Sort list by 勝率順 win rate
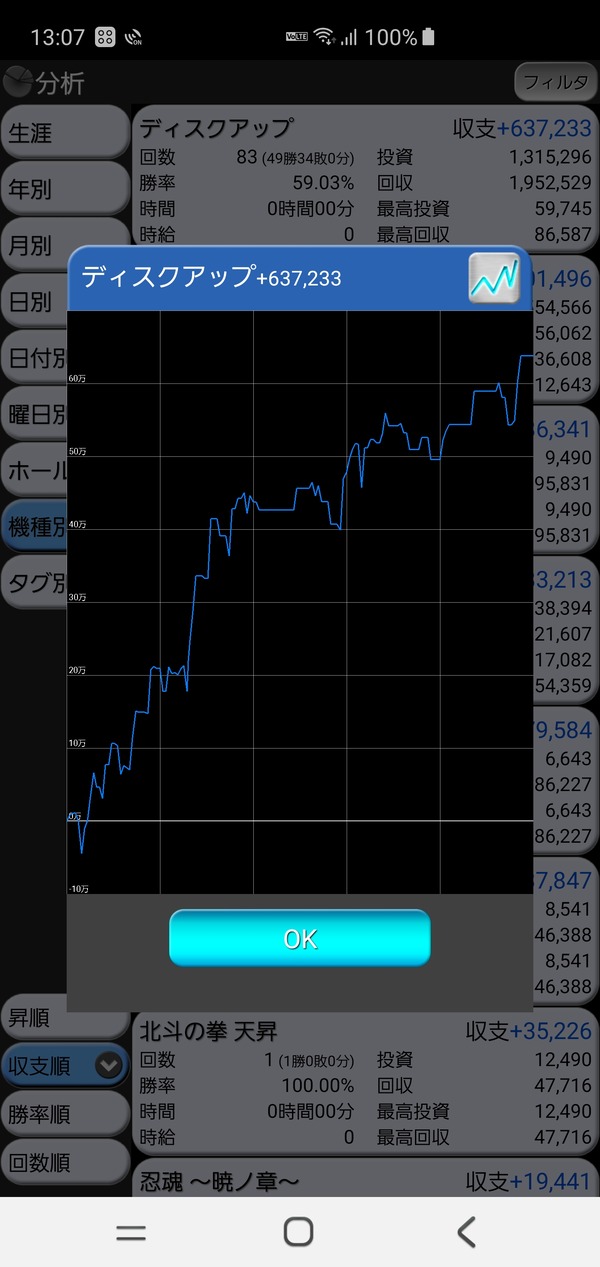Screen dimensions: 600x1267 click(65, 1113)
